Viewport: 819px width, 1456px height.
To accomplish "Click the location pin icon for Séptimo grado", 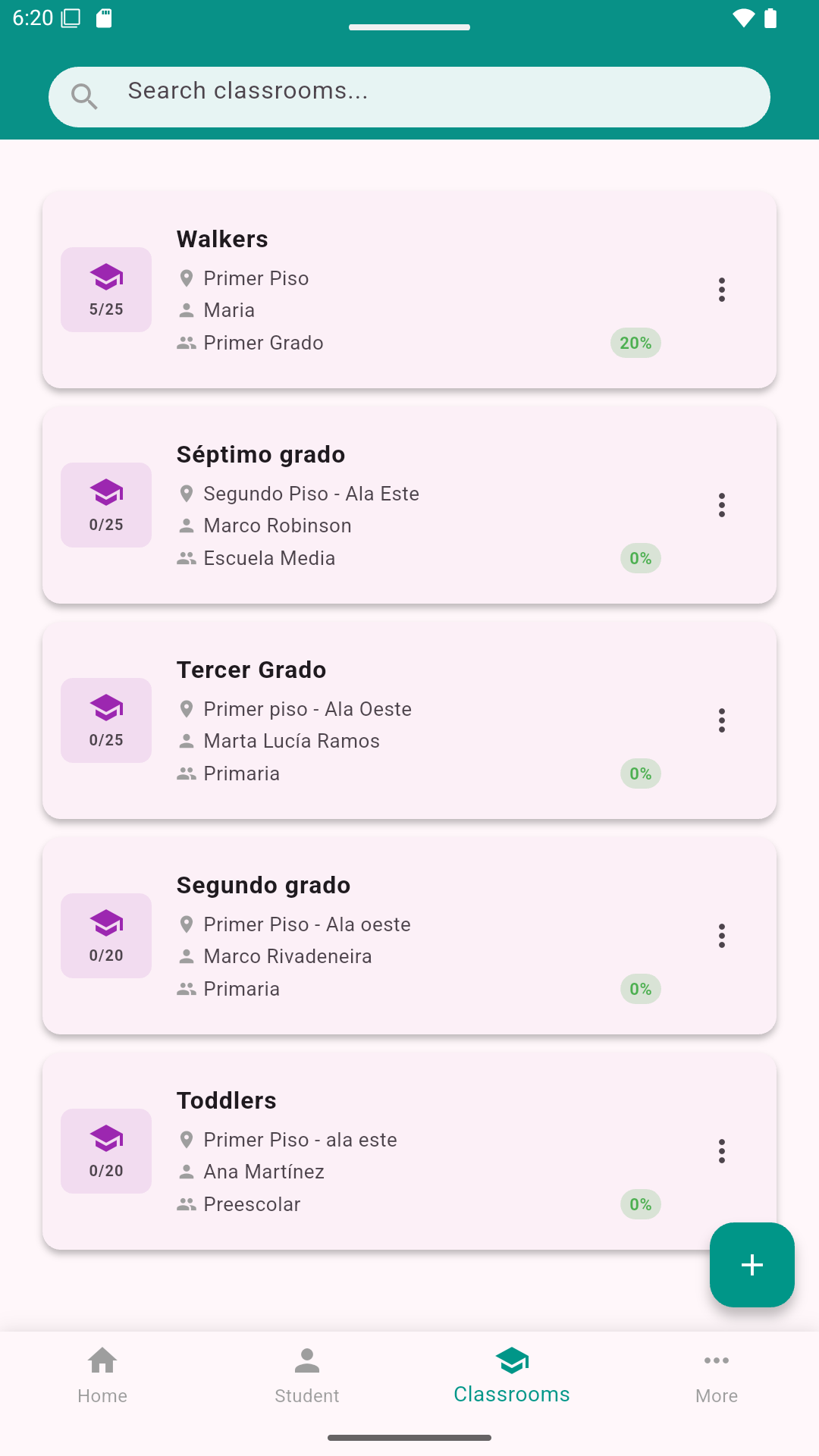I will (x=185, y=493).
